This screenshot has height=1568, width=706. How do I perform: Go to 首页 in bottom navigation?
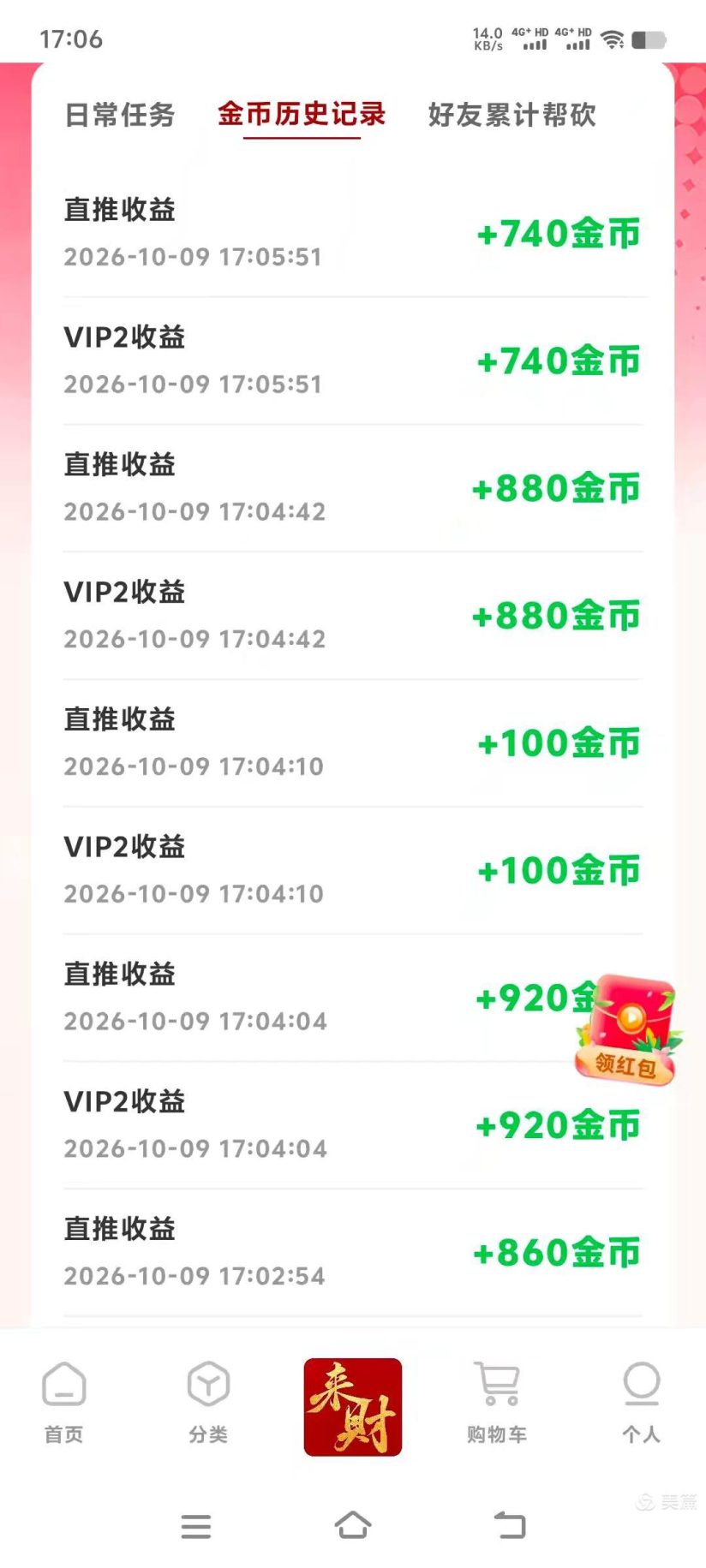[64, 1402]
